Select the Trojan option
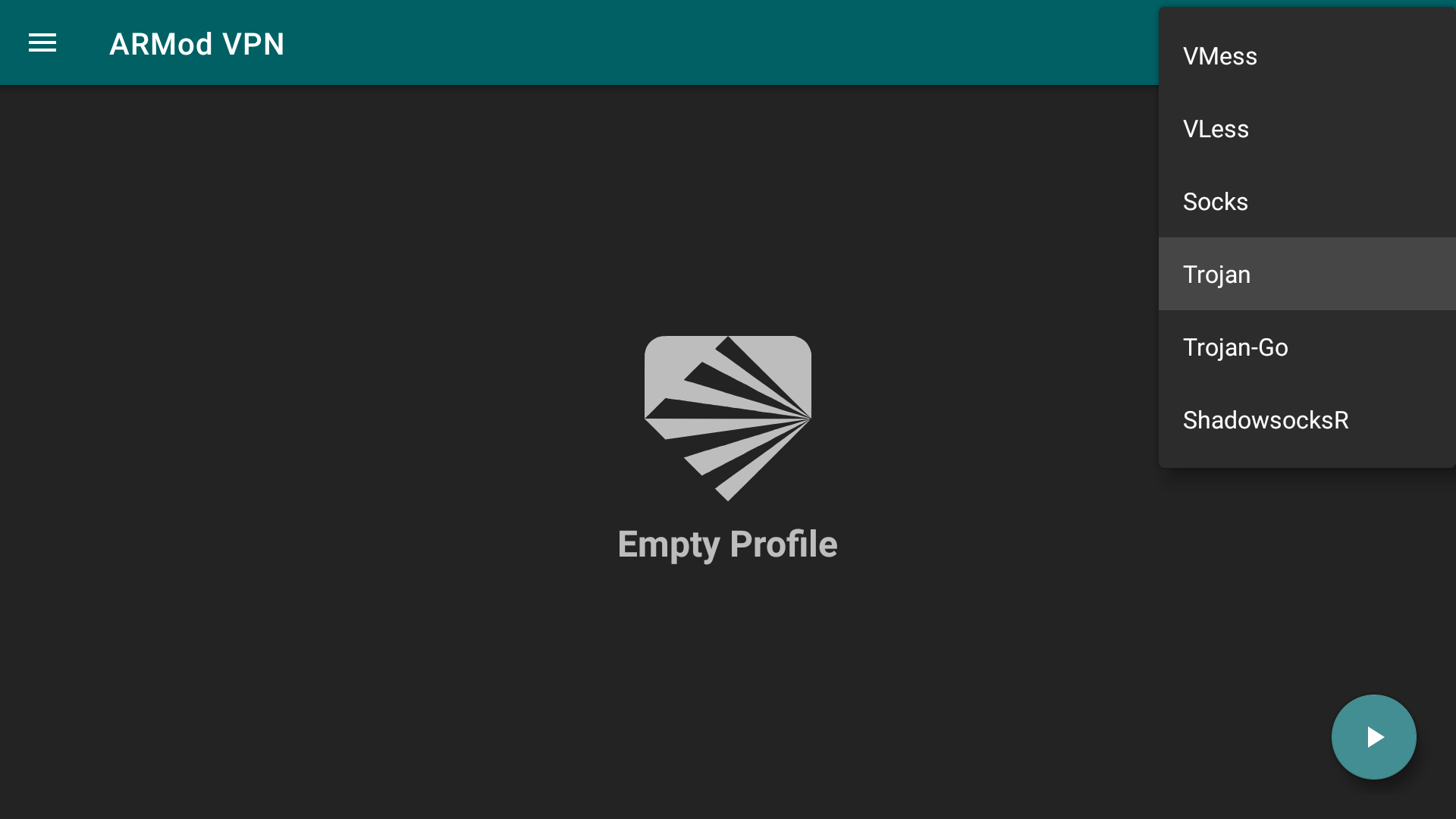The image size is (1456, 819). (1307, 275)
